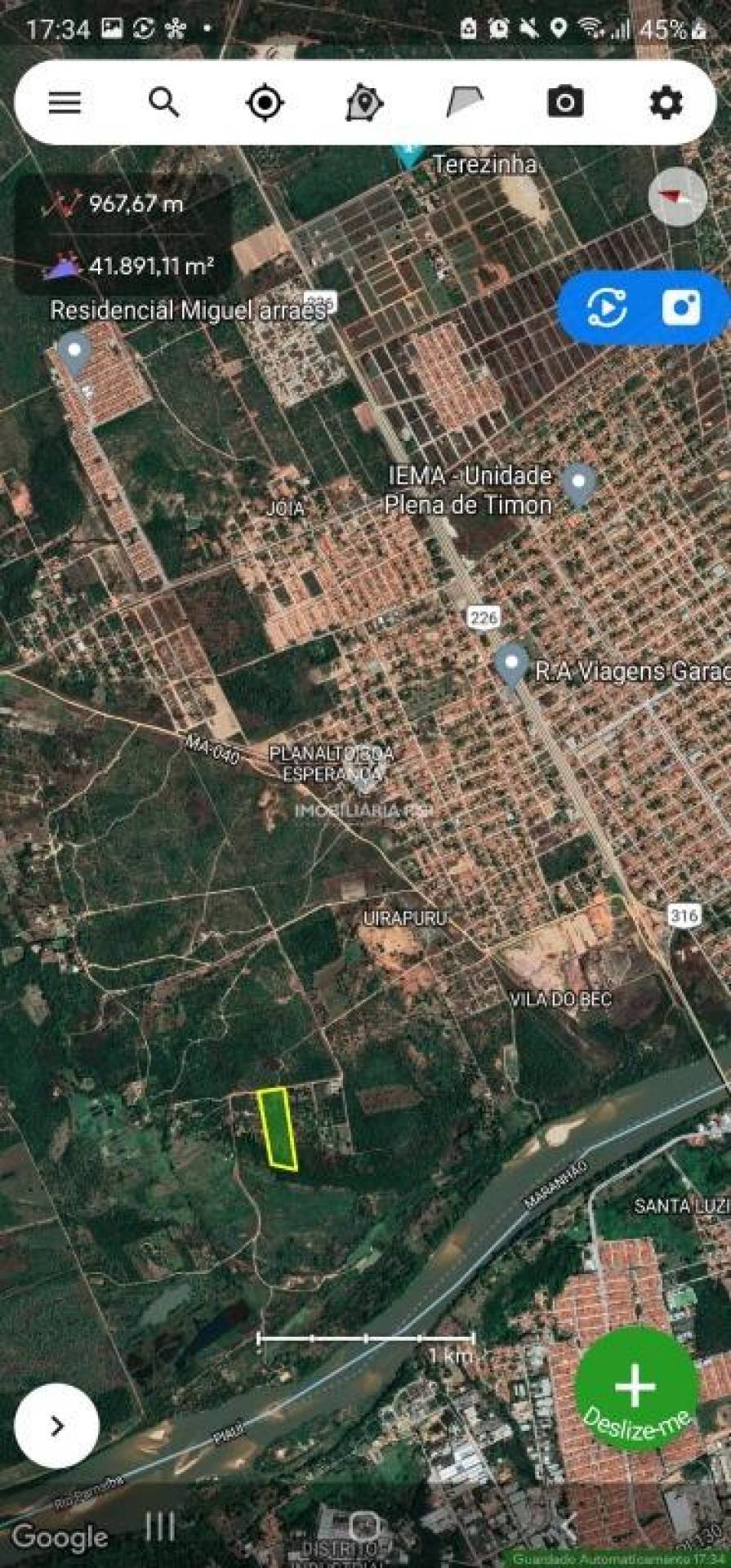Open the R.A Viagens place marker
Image resolution: width=731 pixels, height=1568 pixels.
[512, 666]
